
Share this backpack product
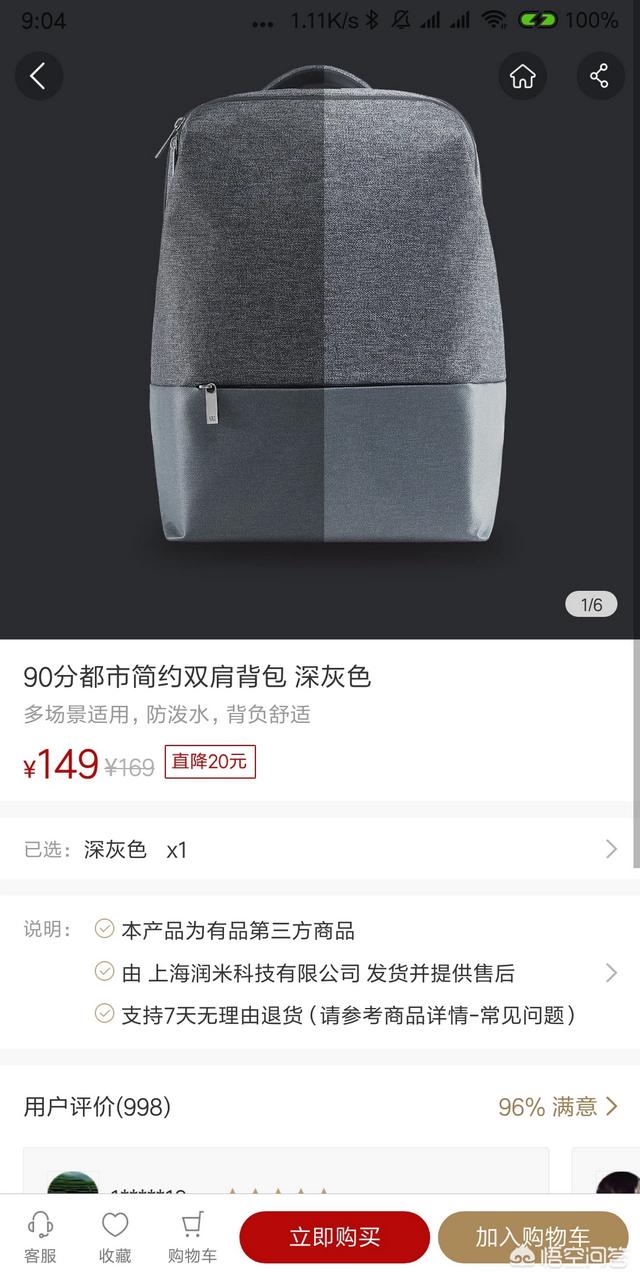(x=600, y=76)
